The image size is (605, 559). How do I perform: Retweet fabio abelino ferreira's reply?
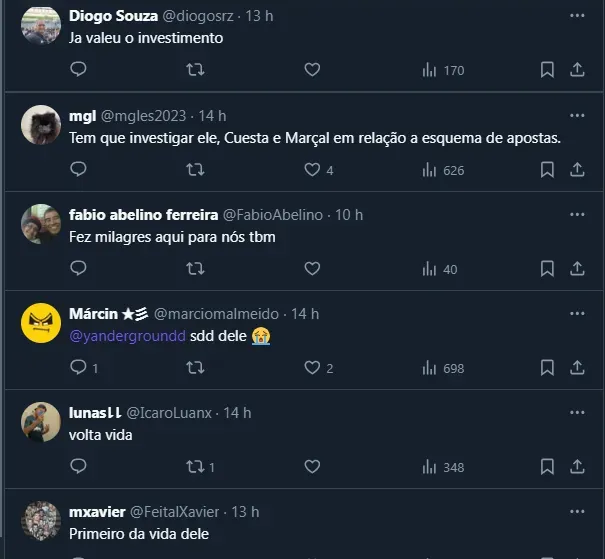[196, 268]
